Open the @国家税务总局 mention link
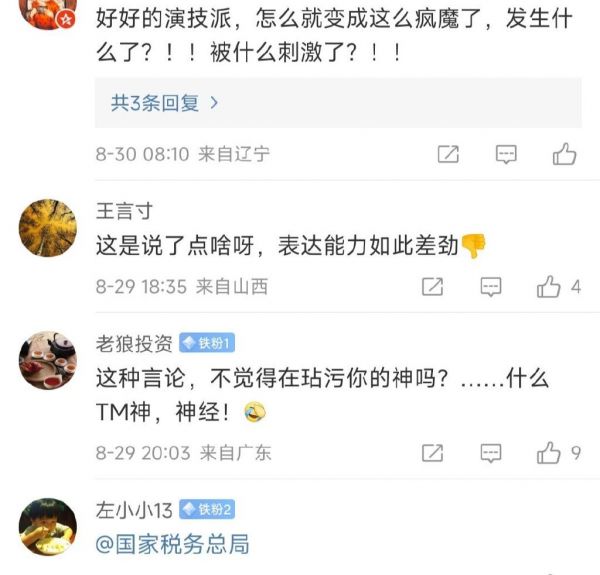 [172, 545]
